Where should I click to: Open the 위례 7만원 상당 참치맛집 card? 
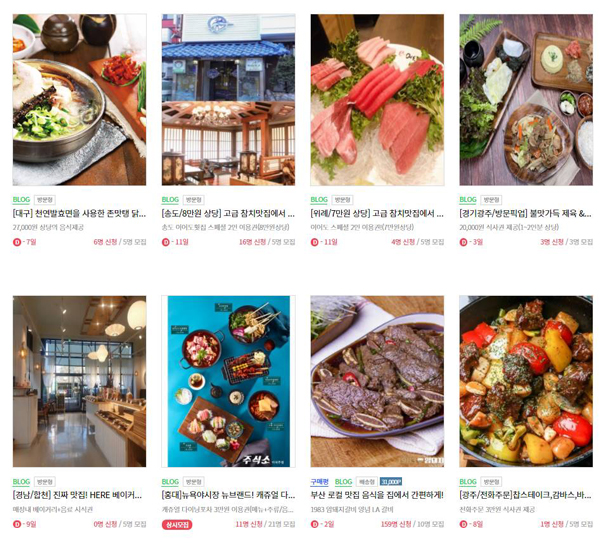(x=377, y=100)
